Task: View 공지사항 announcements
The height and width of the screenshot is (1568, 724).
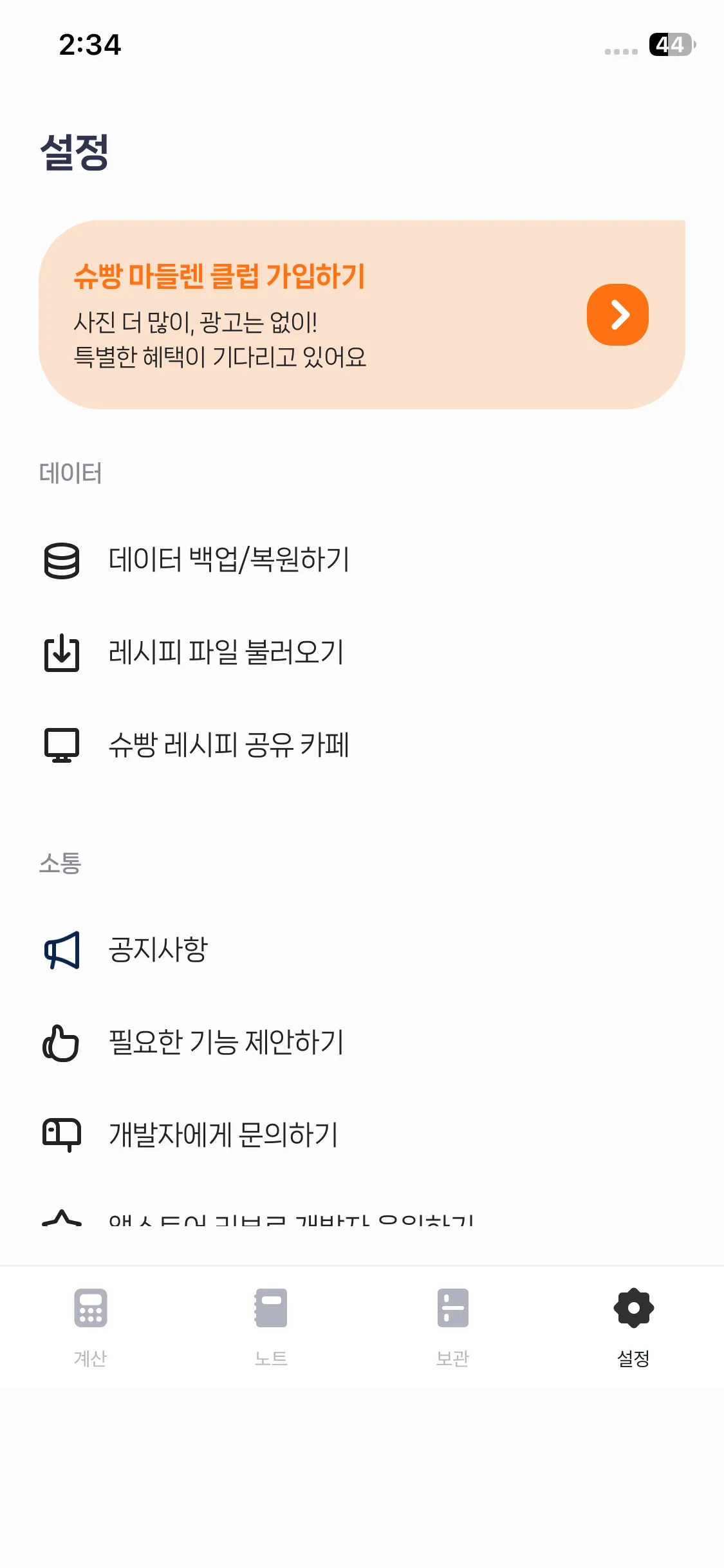Action: [158, 949]
